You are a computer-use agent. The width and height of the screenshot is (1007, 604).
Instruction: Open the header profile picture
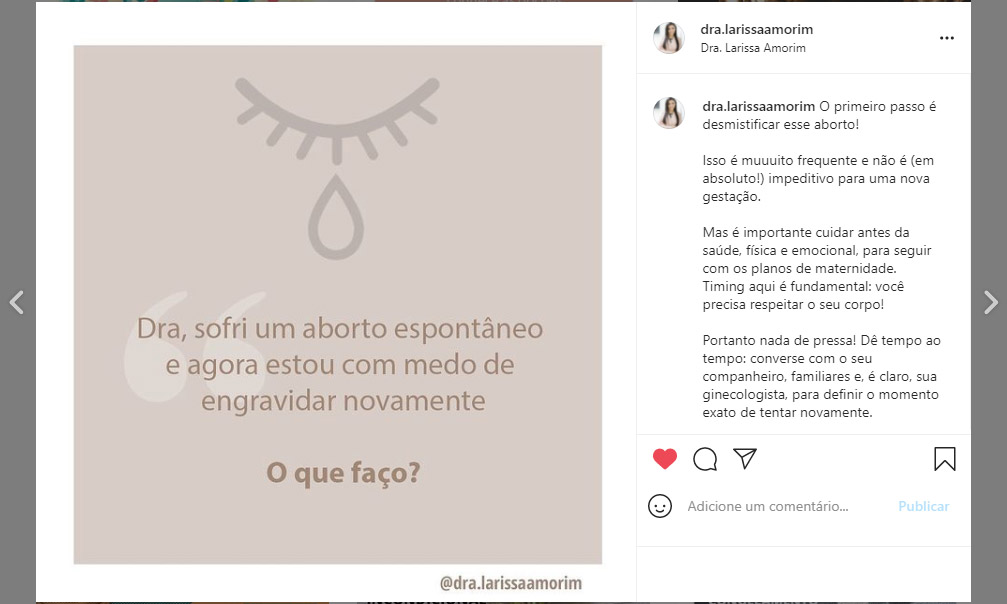pyautogui.click(x=668, y=38)
